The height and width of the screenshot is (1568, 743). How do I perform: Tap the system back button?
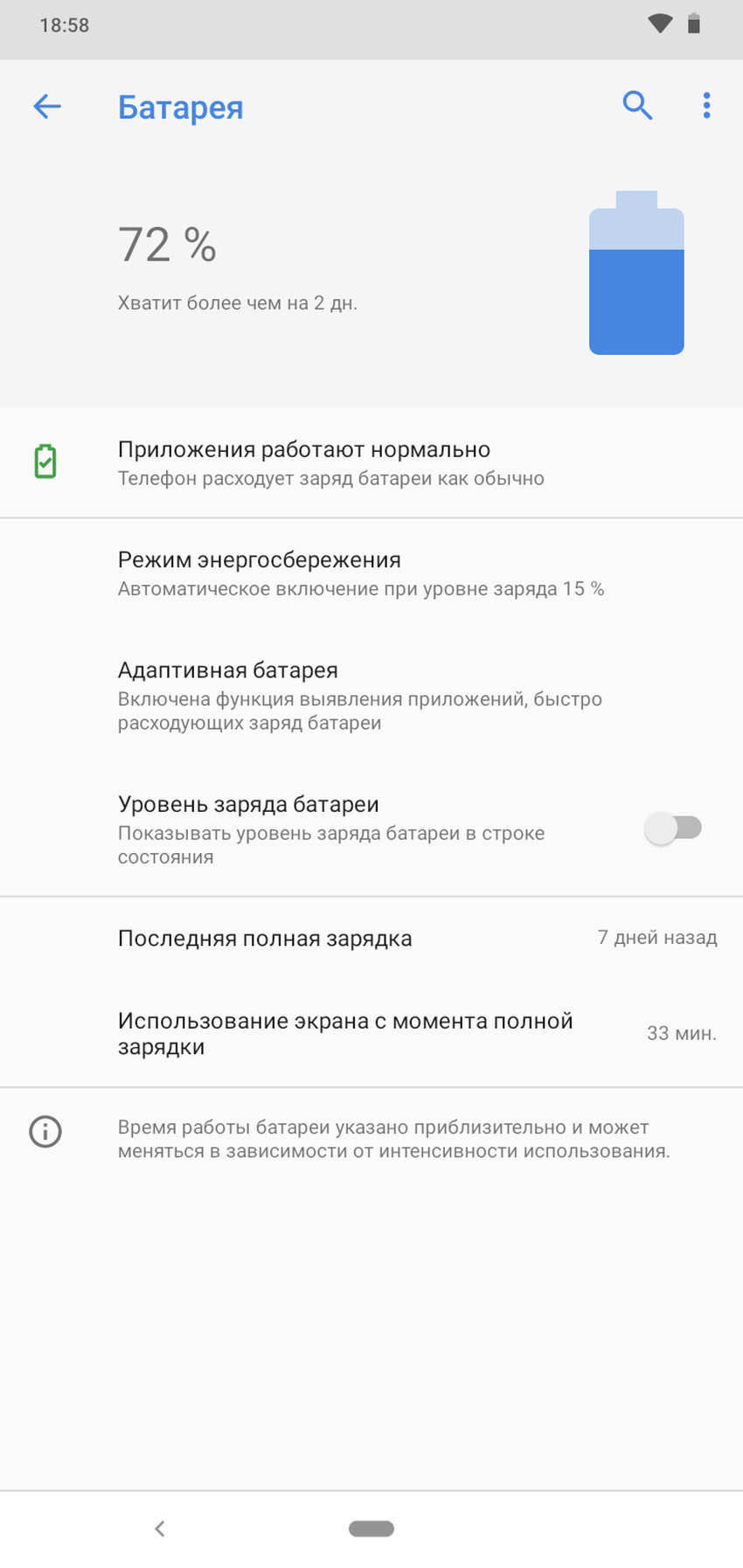tap(159, 1528)
